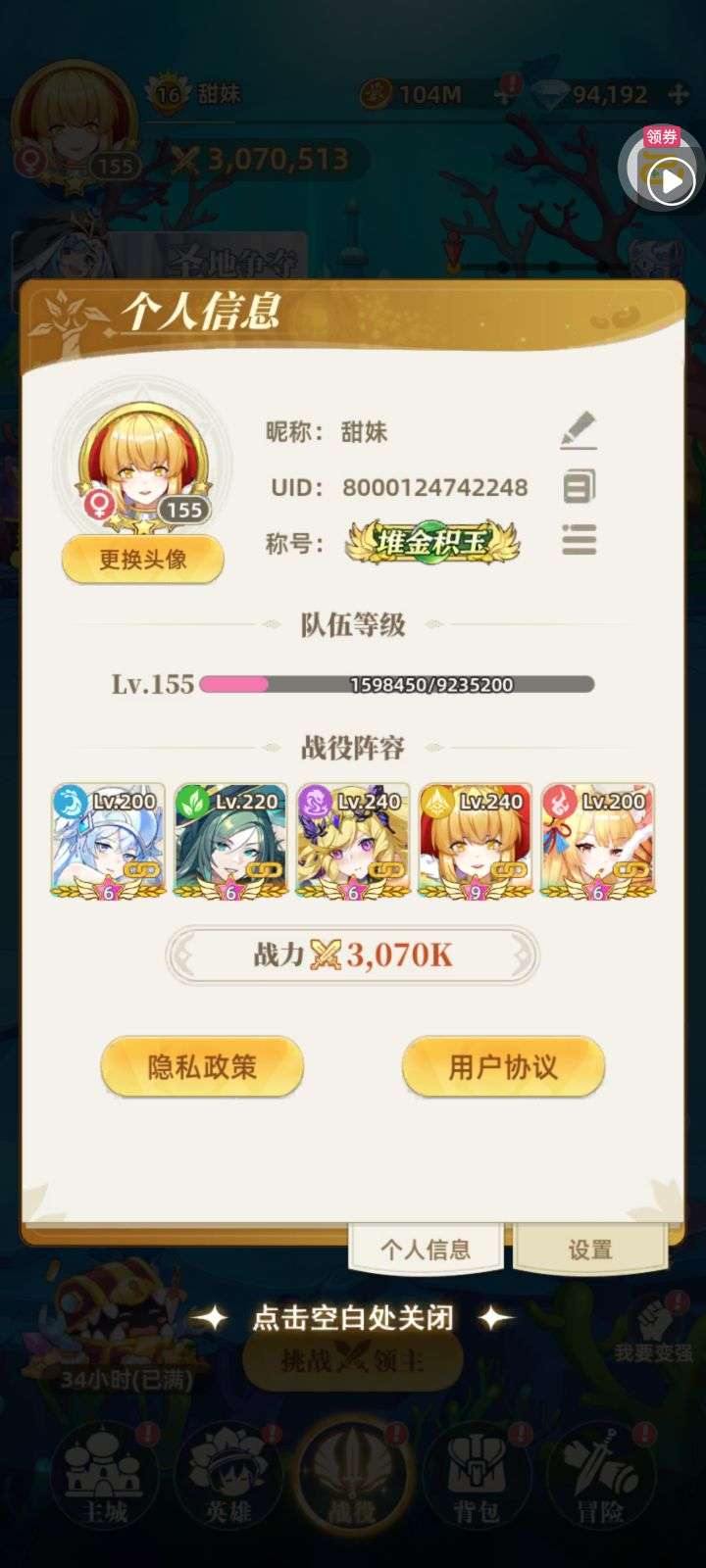Tap 点击空白处关闭 to close the panel
Viewport: 706px width, 1568px height.
point(353,1318)
